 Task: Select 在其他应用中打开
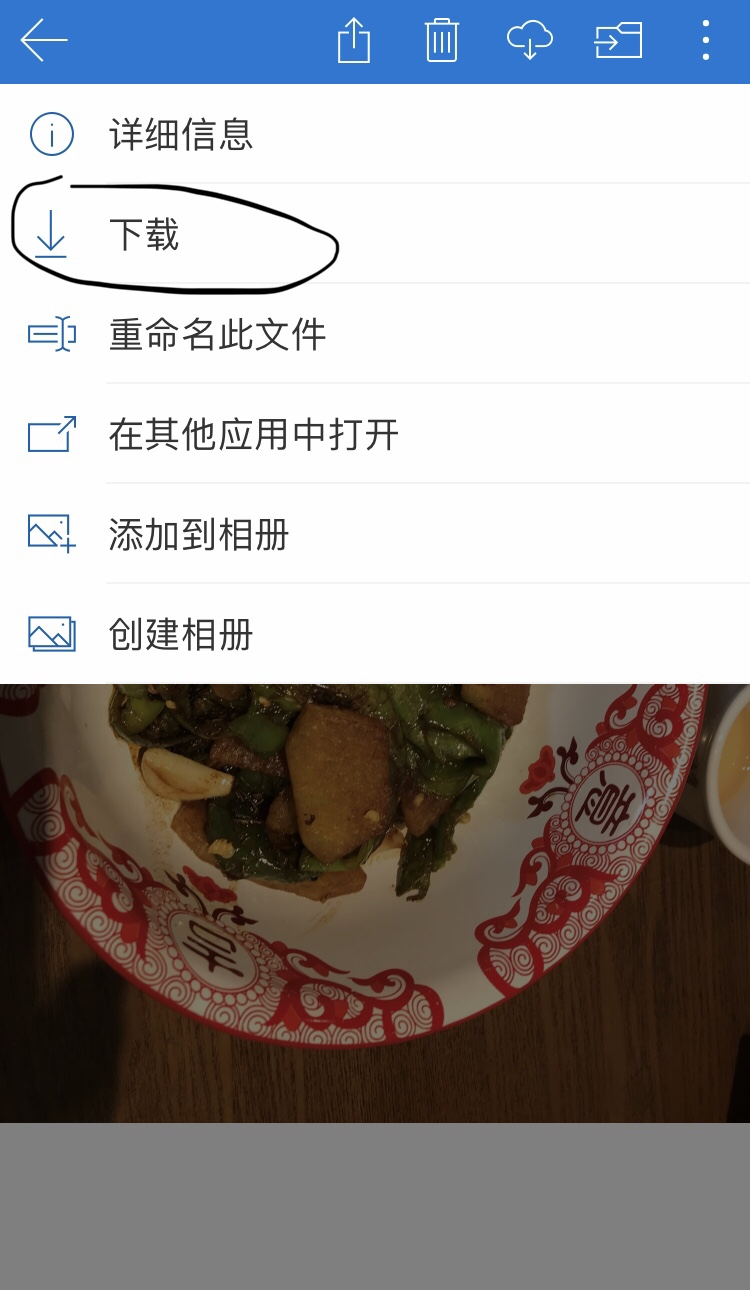click(253, 434)
